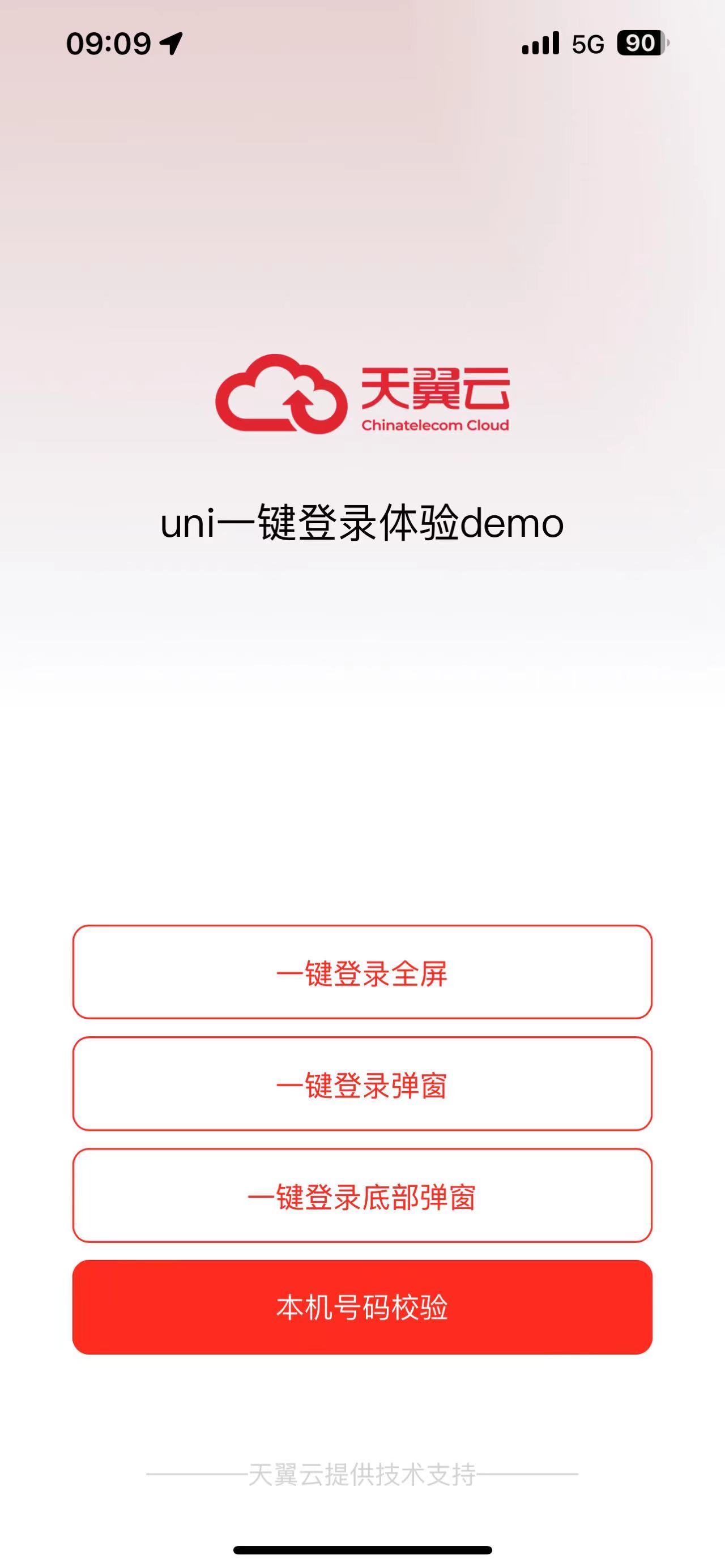Open 一键登录弹窗 login option
The width and height of the screenshot is (725, 1568).
click(x=362, y=1084)
